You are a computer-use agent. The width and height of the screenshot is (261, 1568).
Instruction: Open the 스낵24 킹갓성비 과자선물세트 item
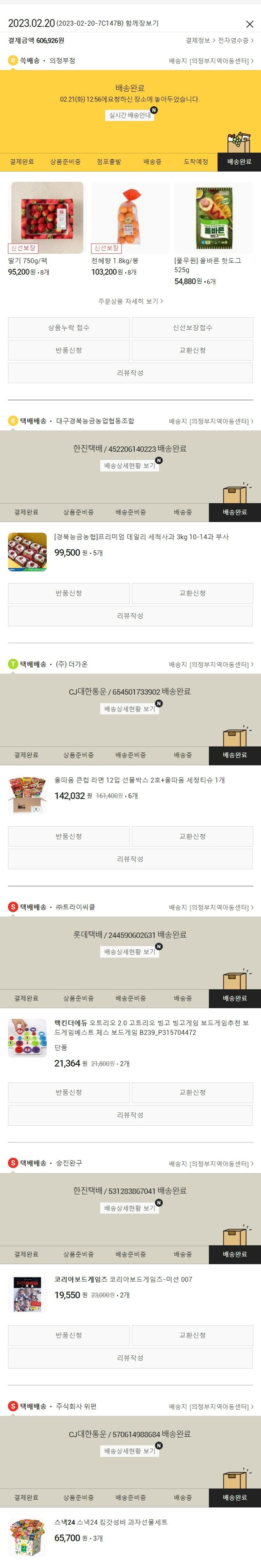(x=110, y=1522)
